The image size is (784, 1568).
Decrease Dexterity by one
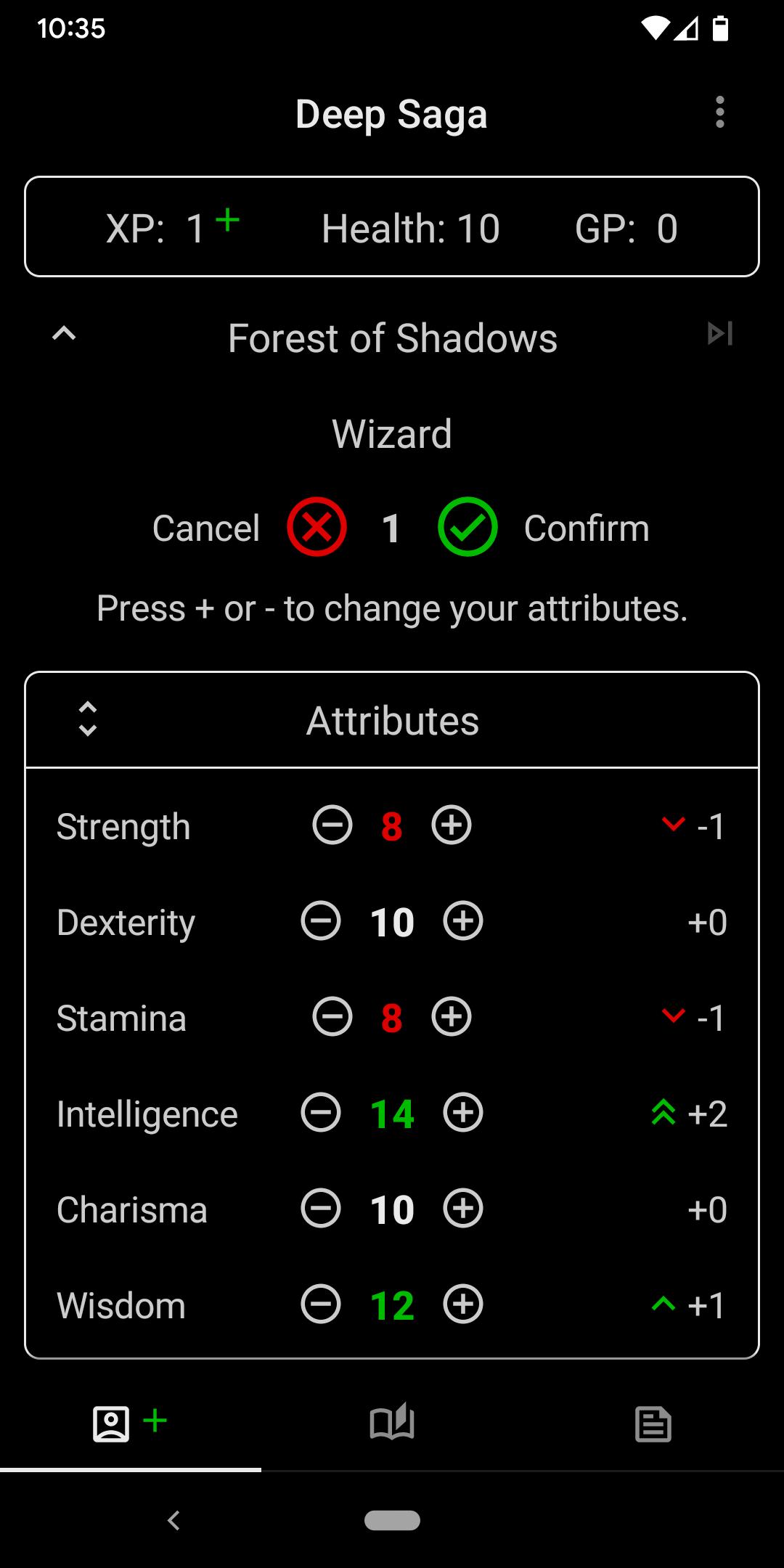click(321, 921)
